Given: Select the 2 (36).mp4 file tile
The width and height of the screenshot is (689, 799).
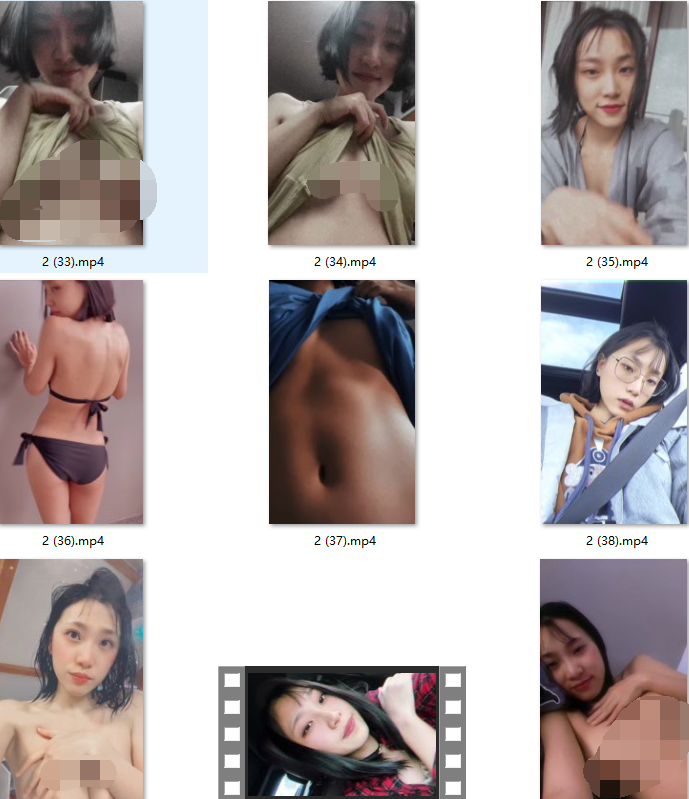Looking at the screenshot, I should pyautogui.click(x=72, y=402).
